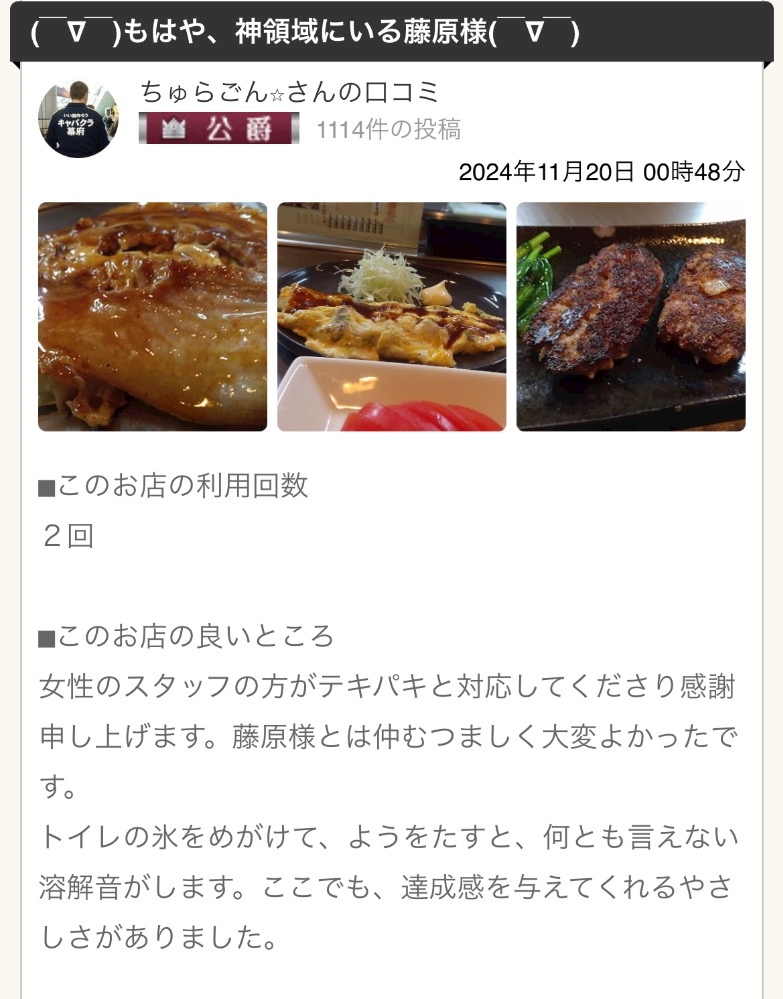Enlarge the omelette with cabbage photo
Image resolution: width=783 pixels, height=999 pixels.
click(391, 317)
